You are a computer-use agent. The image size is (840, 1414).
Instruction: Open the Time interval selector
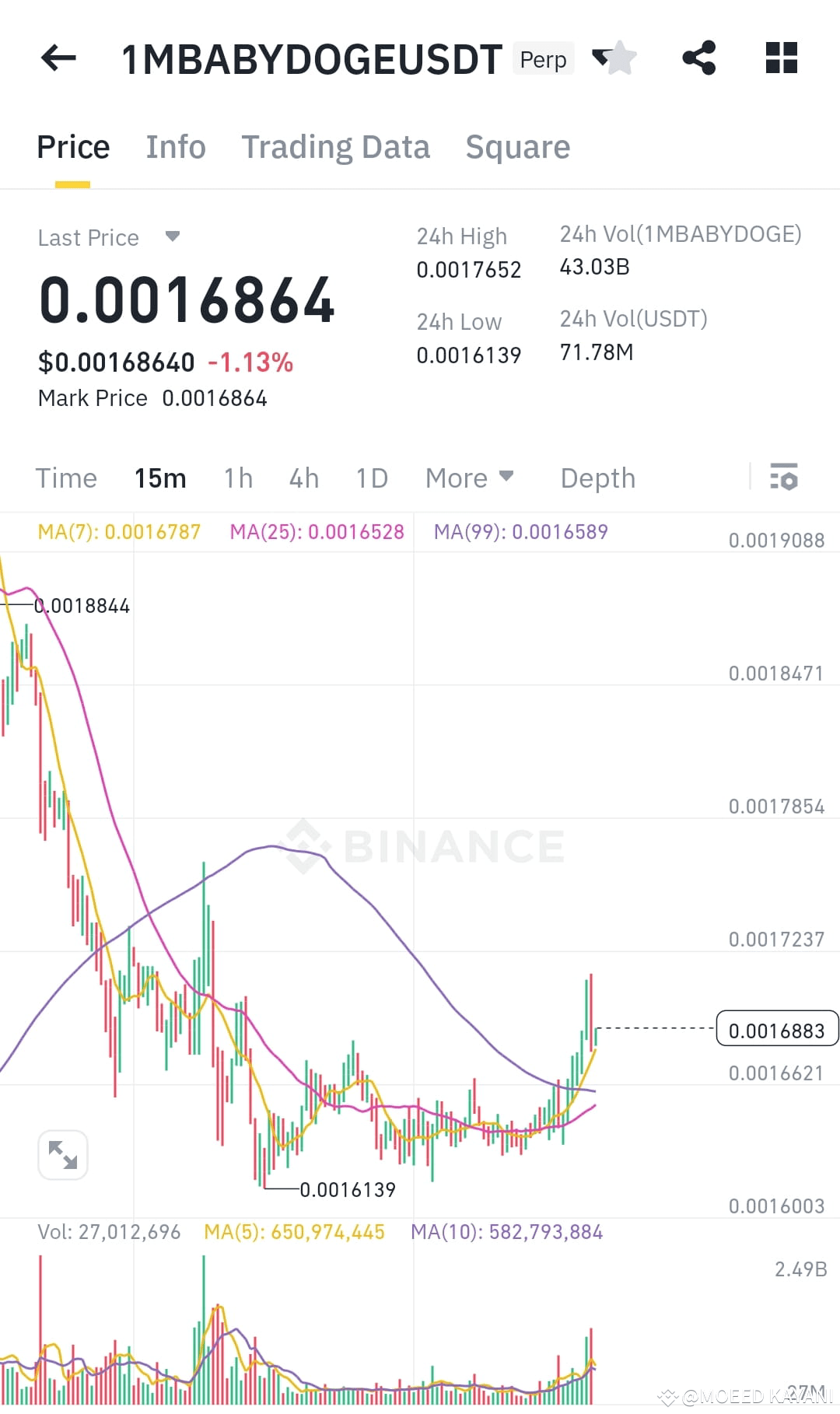click(x=66, y=478)
